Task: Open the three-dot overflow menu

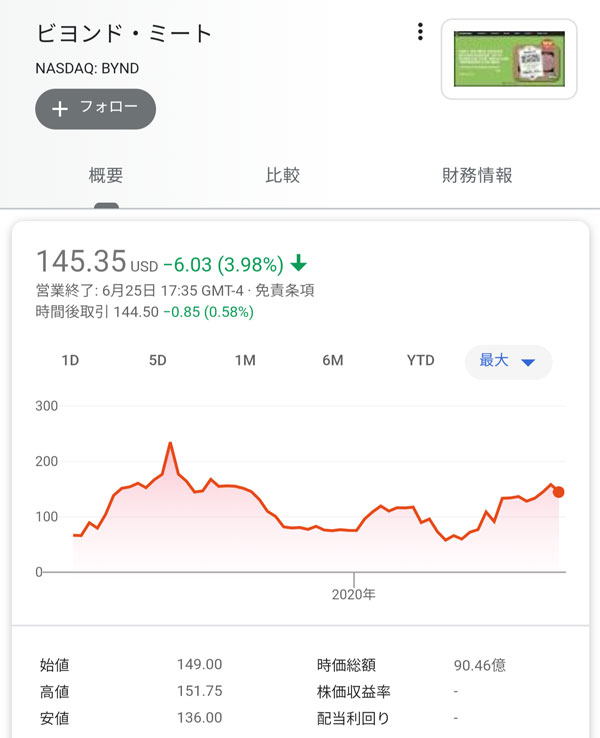Action: click(x=420, y=32)
